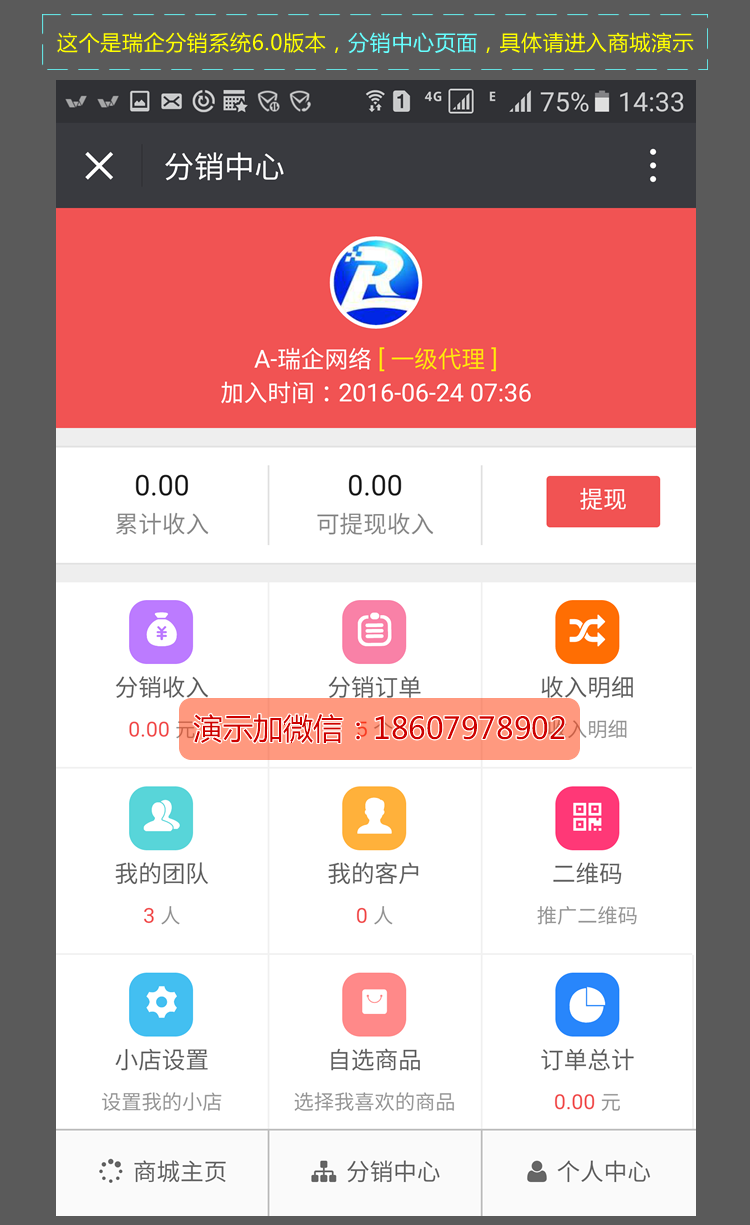The height and width of the screenshot is (1225, 750).
Task: Select the 分销订单 order list icon
Action: [374, 631]
